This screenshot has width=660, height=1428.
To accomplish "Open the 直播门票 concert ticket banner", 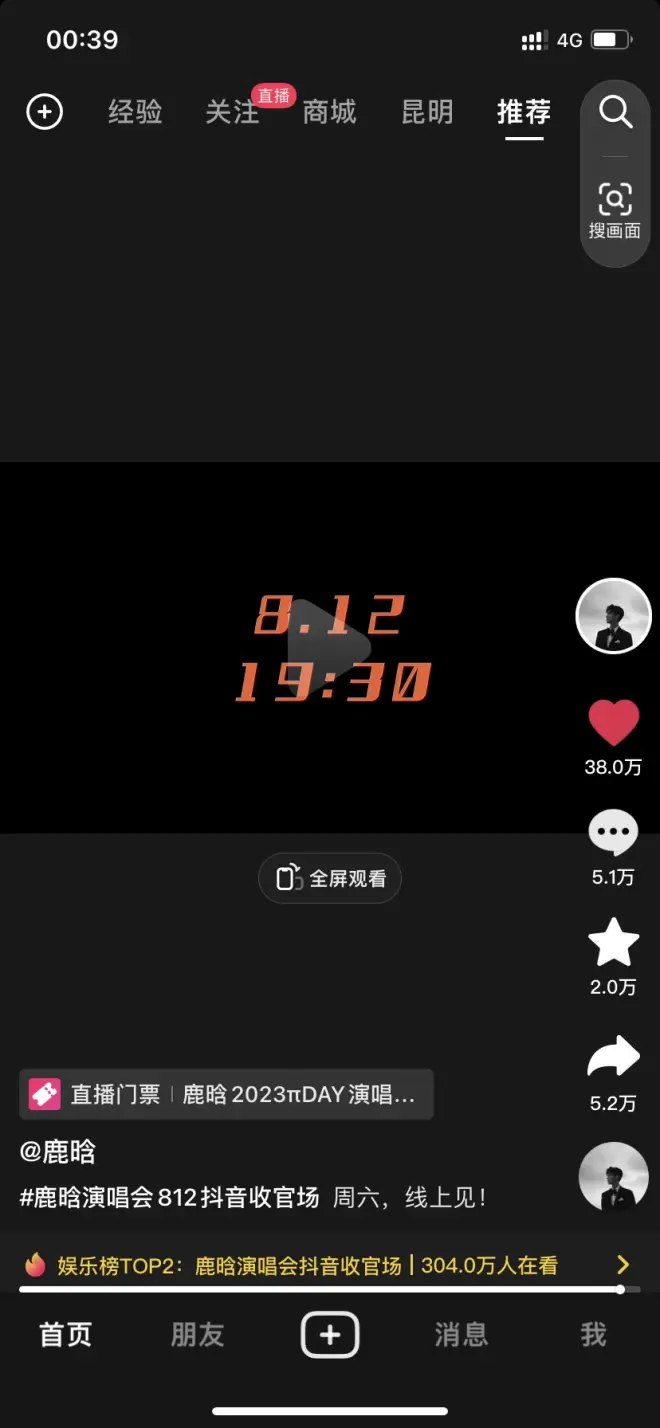I will coord(226,1094).
